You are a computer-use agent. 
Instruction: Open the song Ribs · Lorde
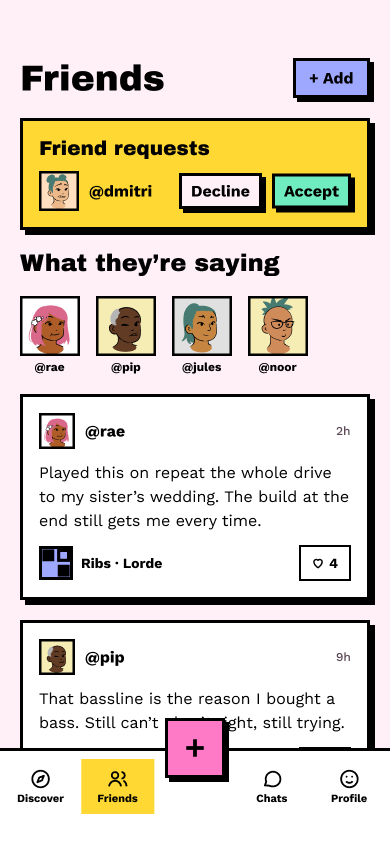pyautogui.click(x=101, y=563)
